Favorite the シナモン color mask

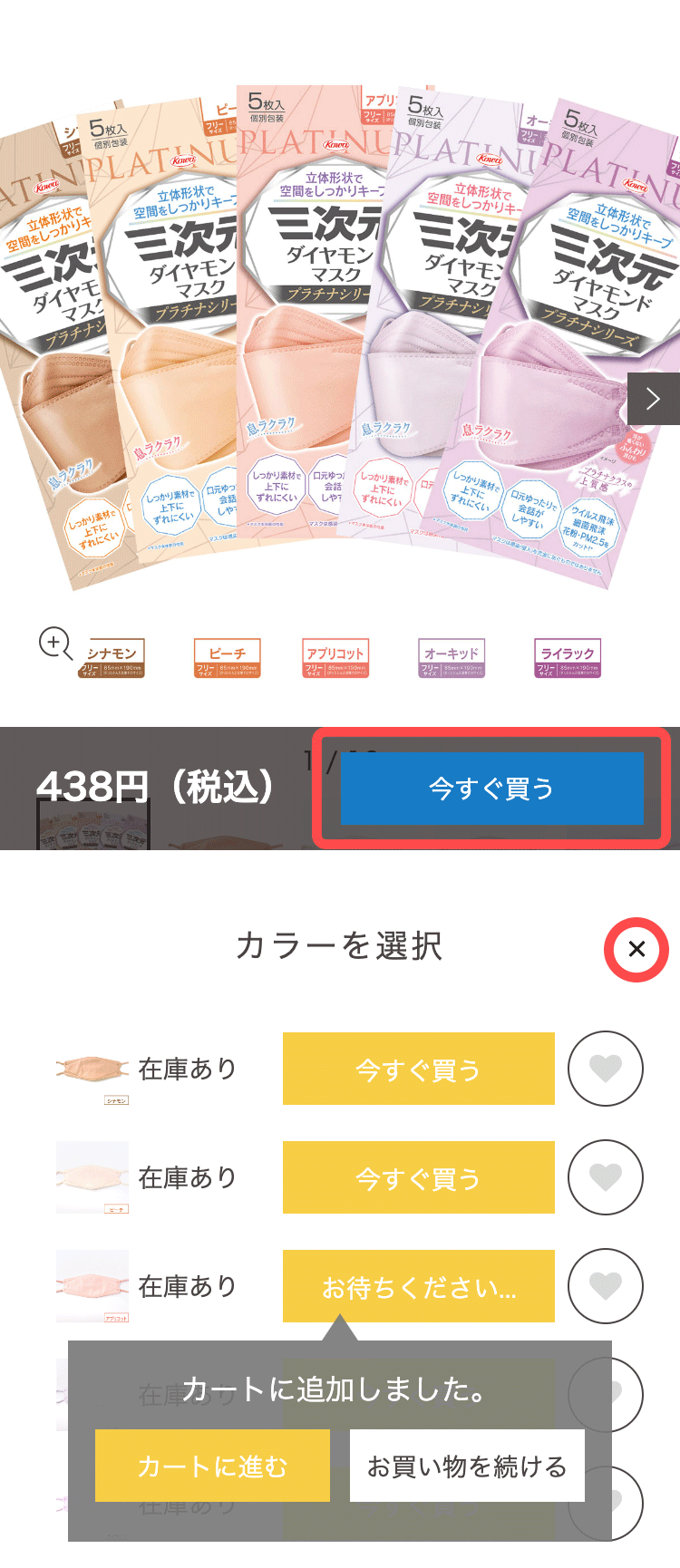click(x=605, y=1069)
